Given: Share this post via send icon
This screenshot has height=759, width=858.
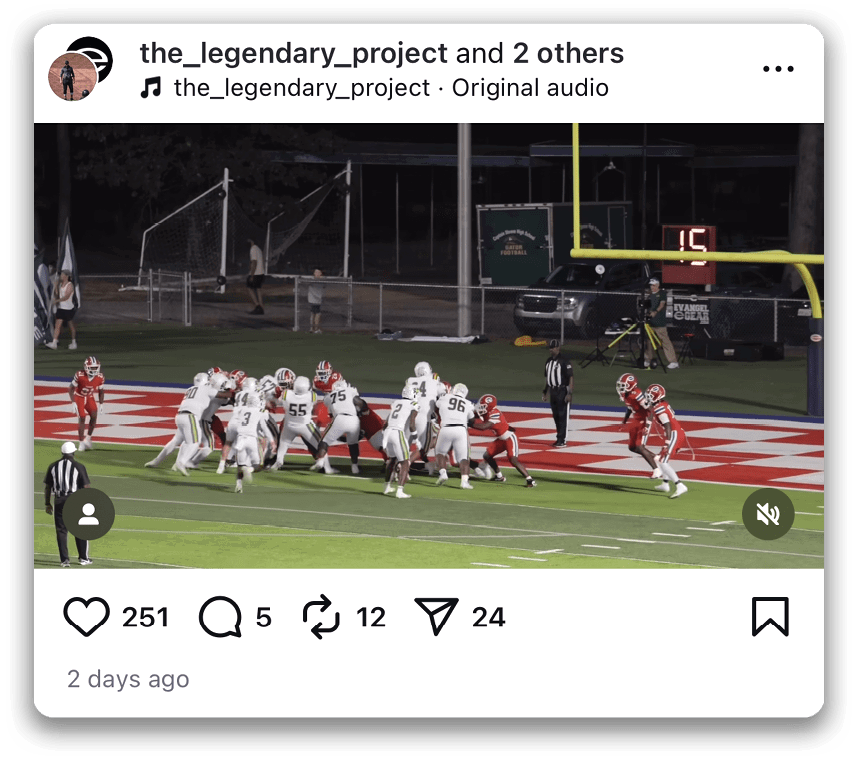Looking at the screenshot, I should [x=436, y=617].
